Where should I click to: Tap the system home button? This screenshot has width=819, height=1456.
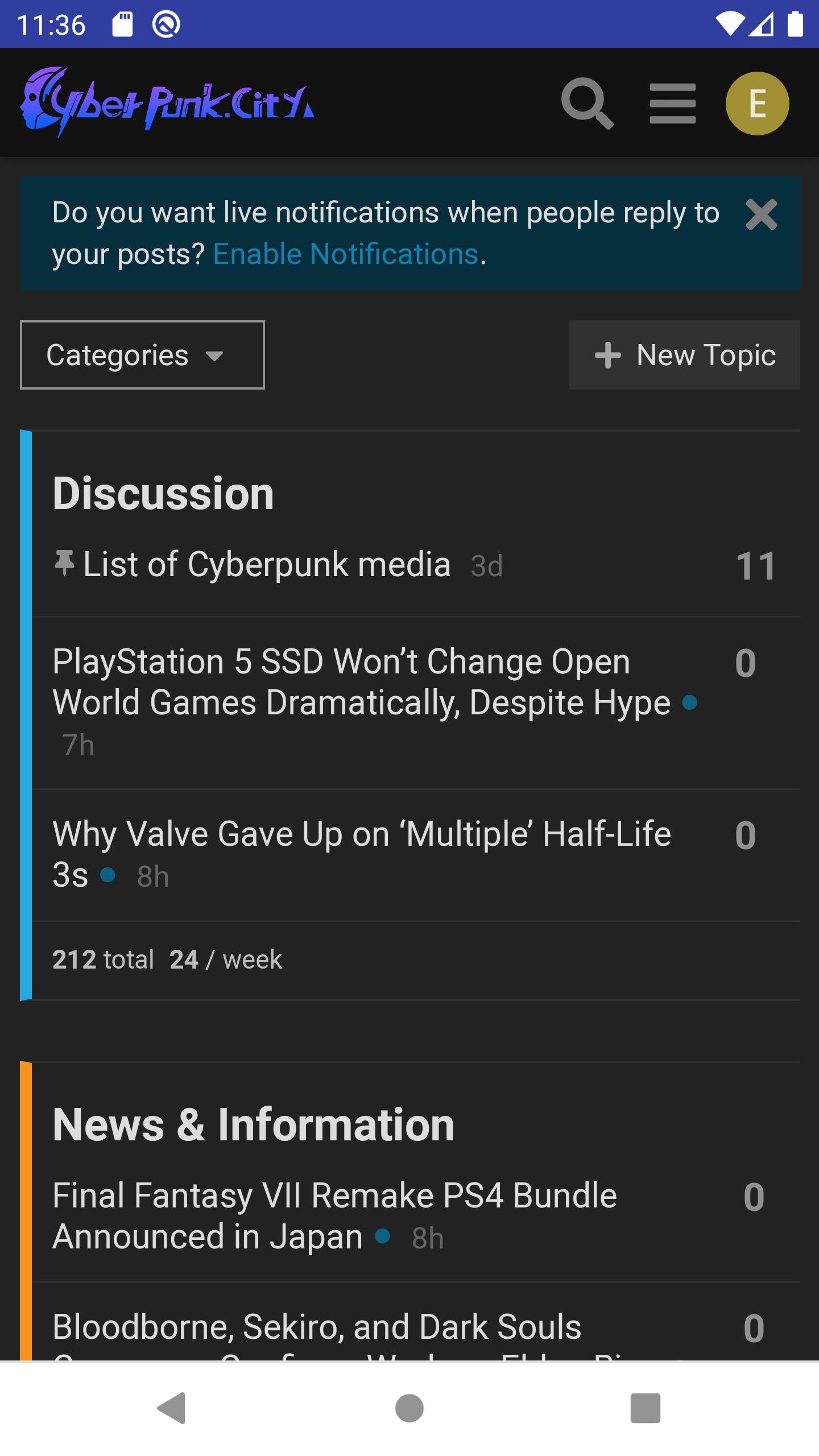tap(409, 1408)
